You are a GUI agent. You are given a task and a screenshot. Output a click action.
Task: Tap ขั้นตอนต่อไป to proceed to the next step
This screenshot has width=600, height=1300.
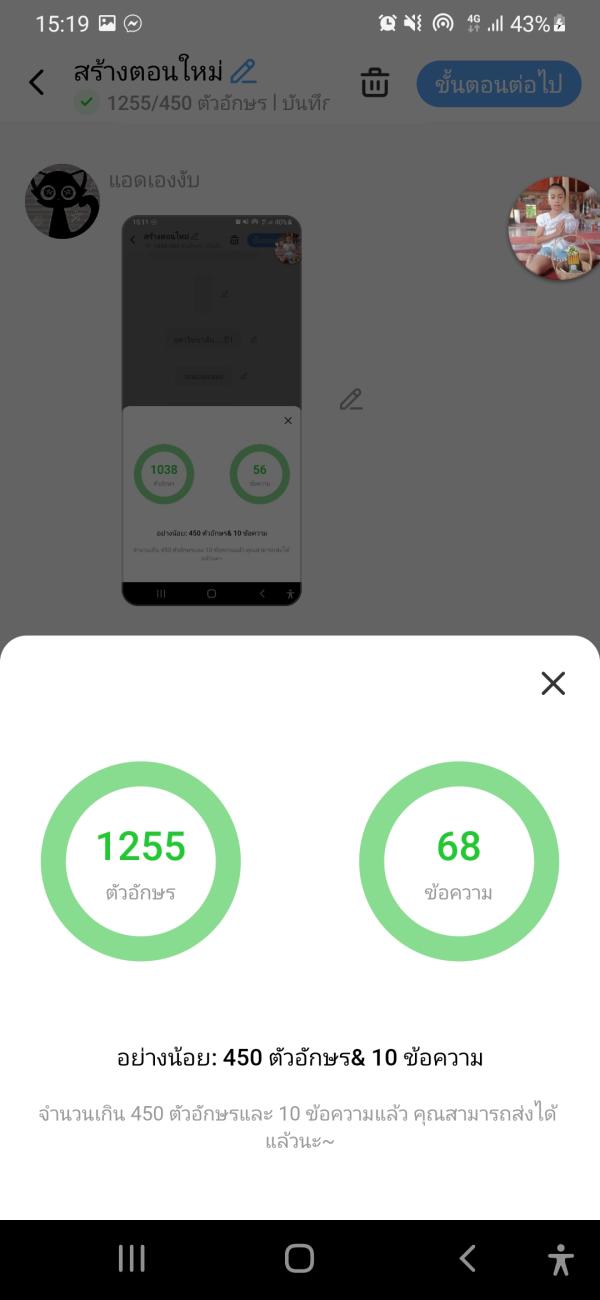click(498, 84)
